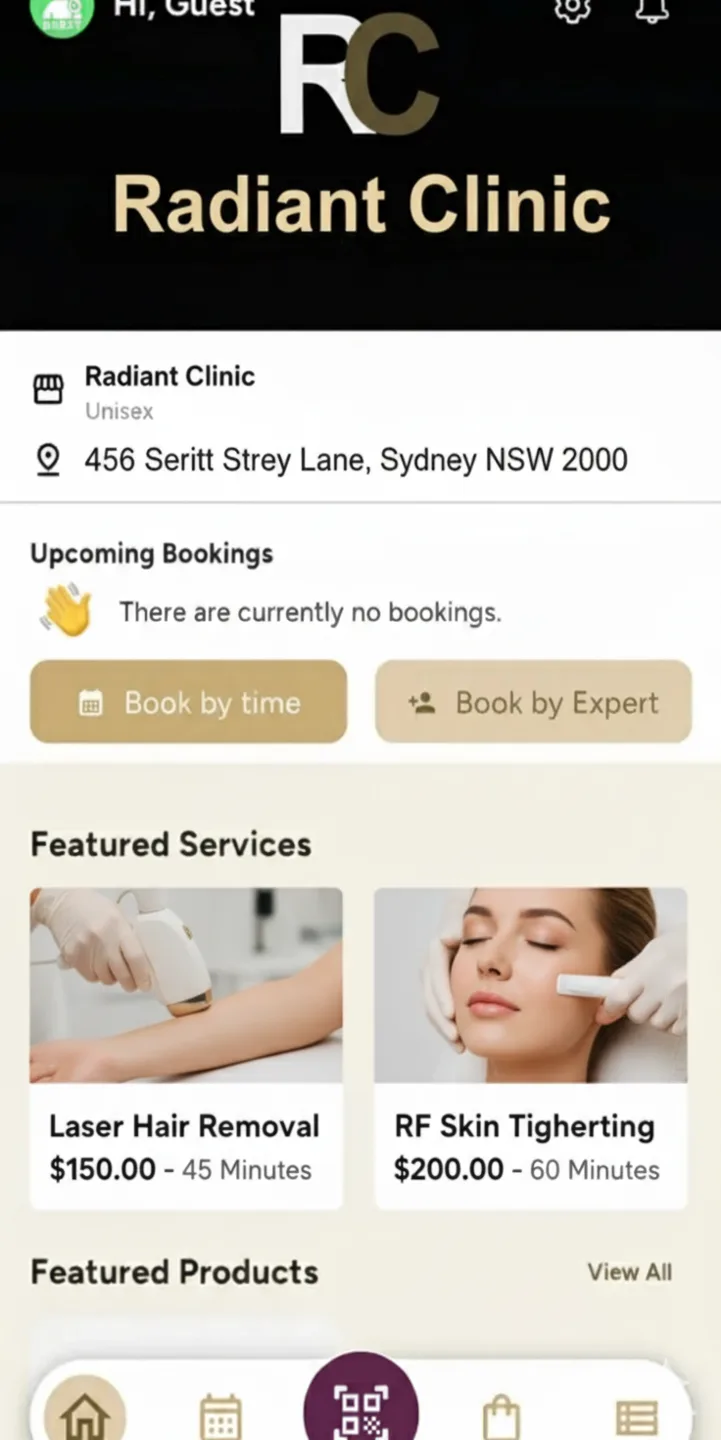Viewport: 721px width, 1440px height.
Task: Tap Book by Expert button
Action: point(533,702)
